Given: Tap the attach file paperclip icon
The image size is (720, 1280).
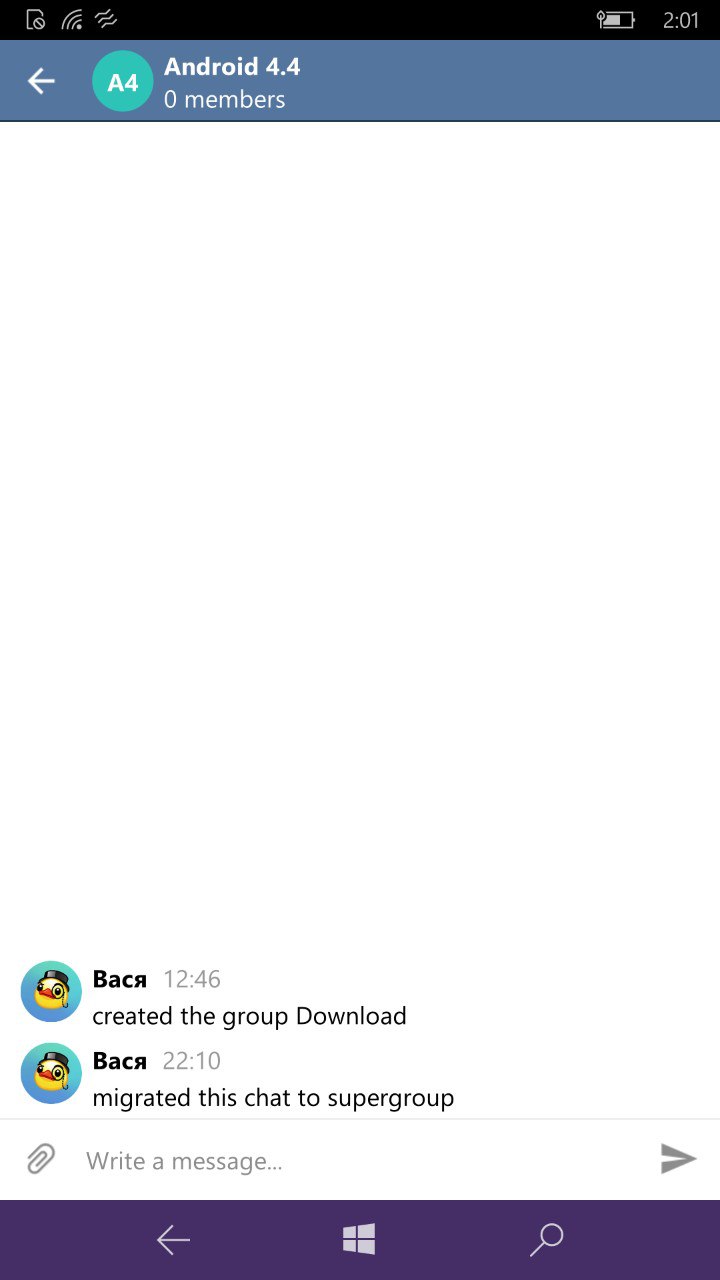Looking at the screenshot, I should click(40, 1160).
